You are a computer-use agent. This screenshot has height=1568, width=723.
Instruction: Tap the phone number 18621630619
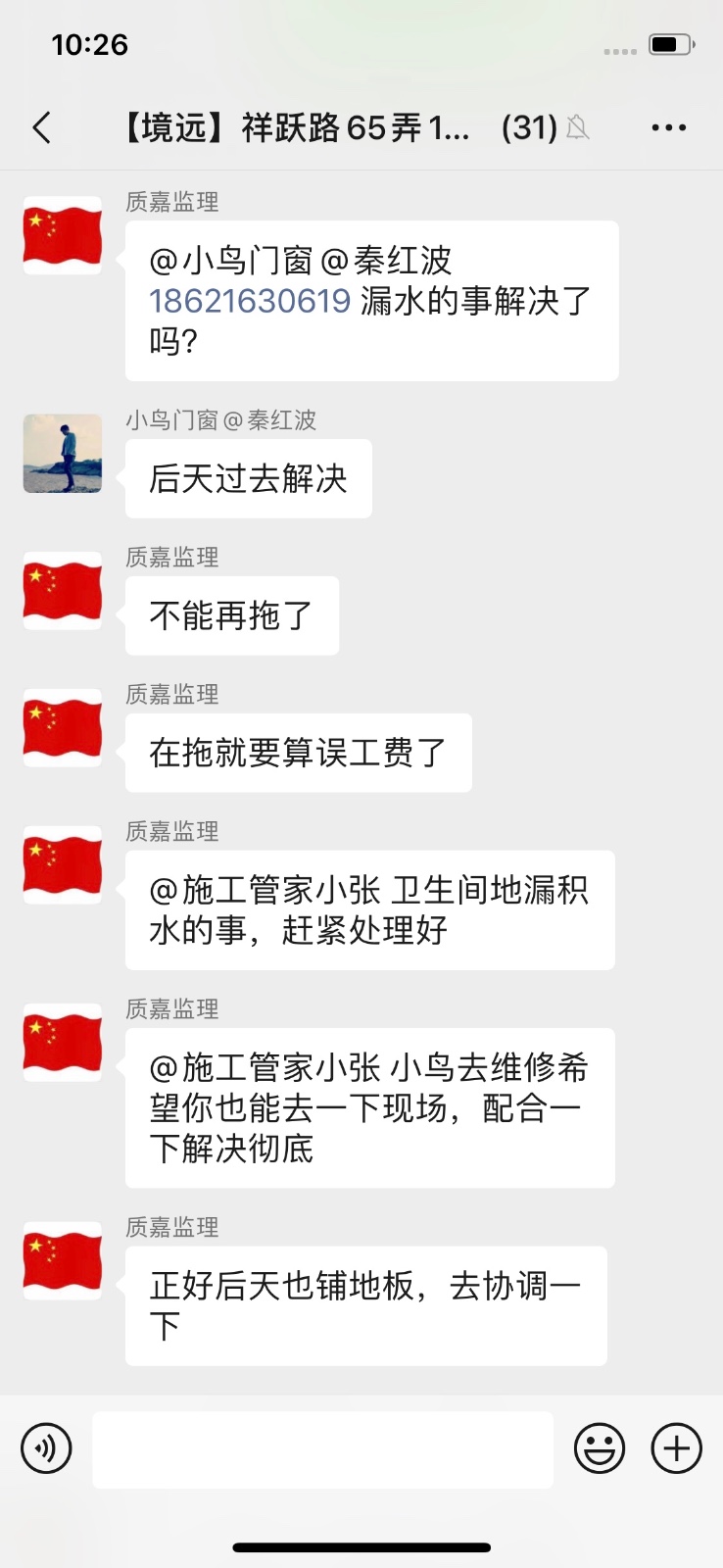250,301
